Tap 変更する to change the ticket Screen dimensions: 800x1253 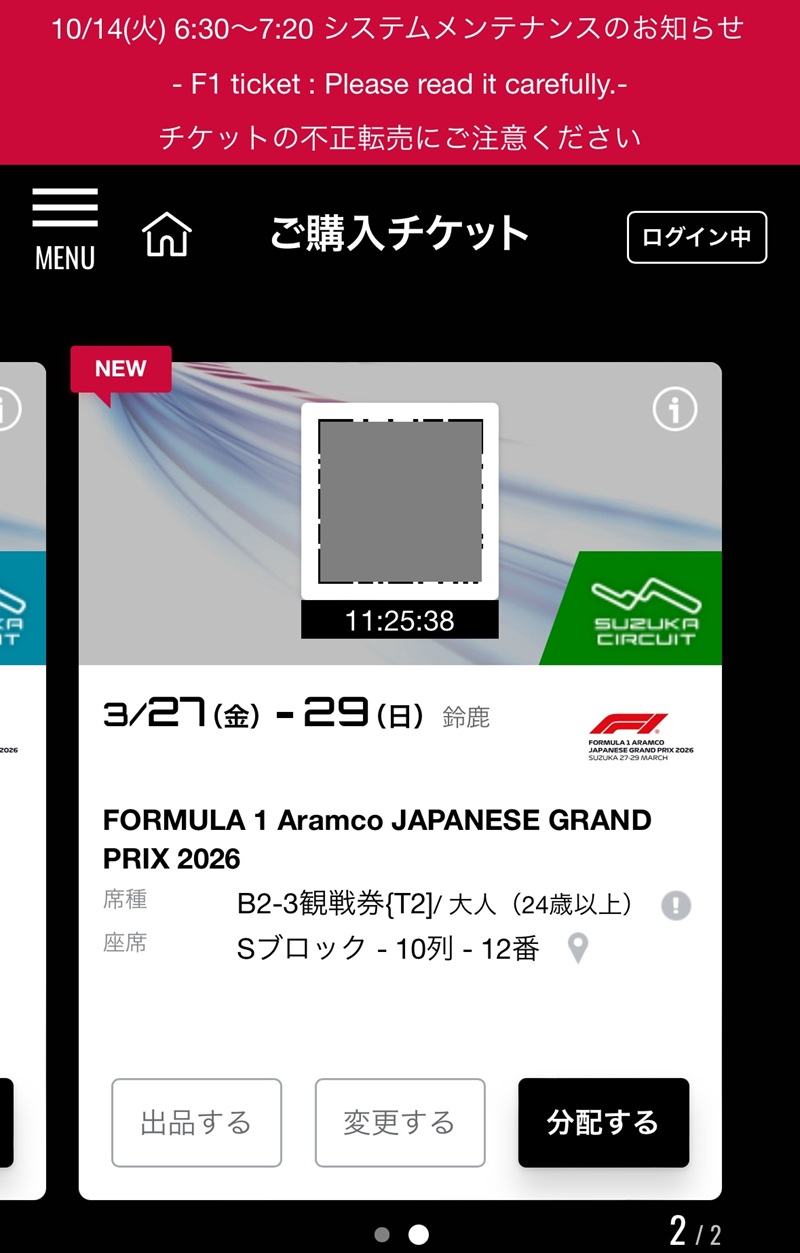coord(400,1122)
